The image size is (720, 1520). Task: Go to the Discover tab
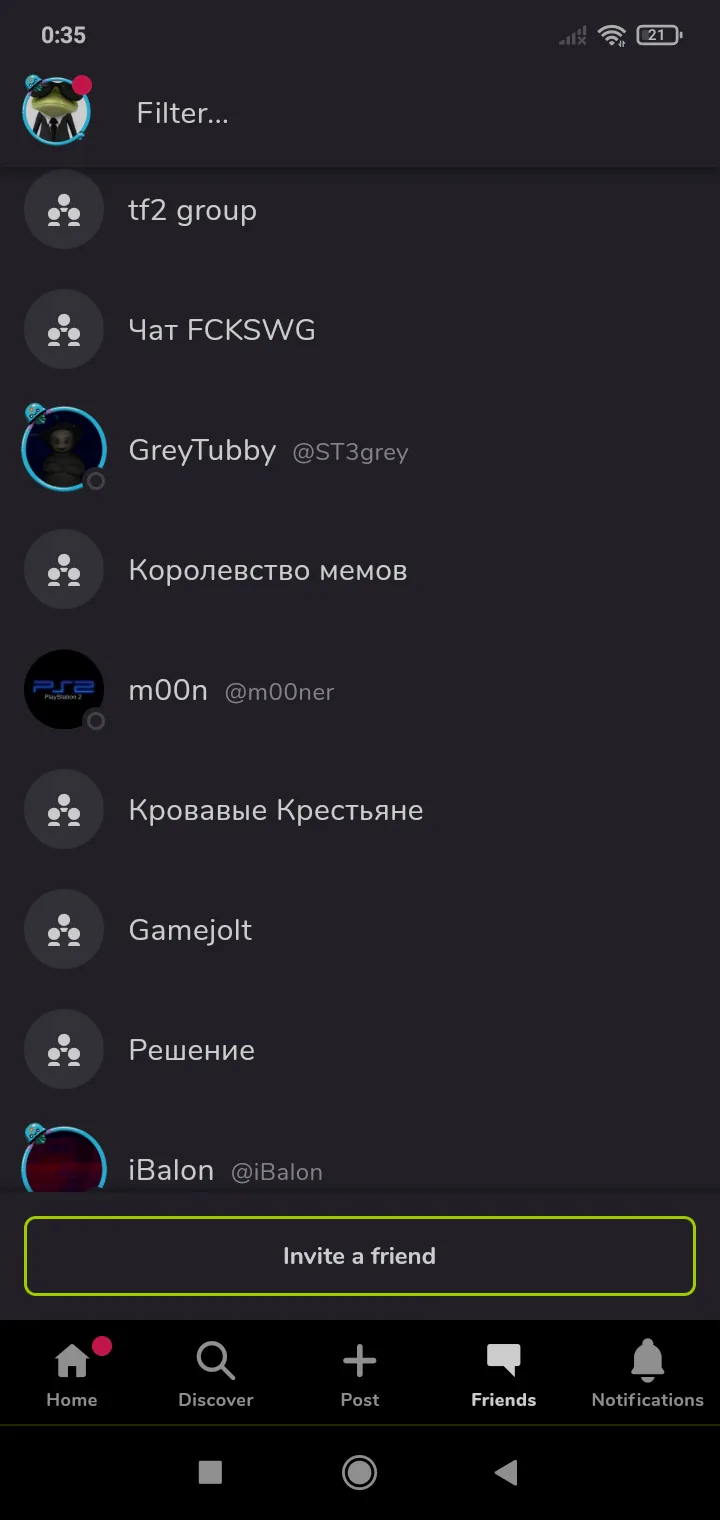(x=216, y=1374)
